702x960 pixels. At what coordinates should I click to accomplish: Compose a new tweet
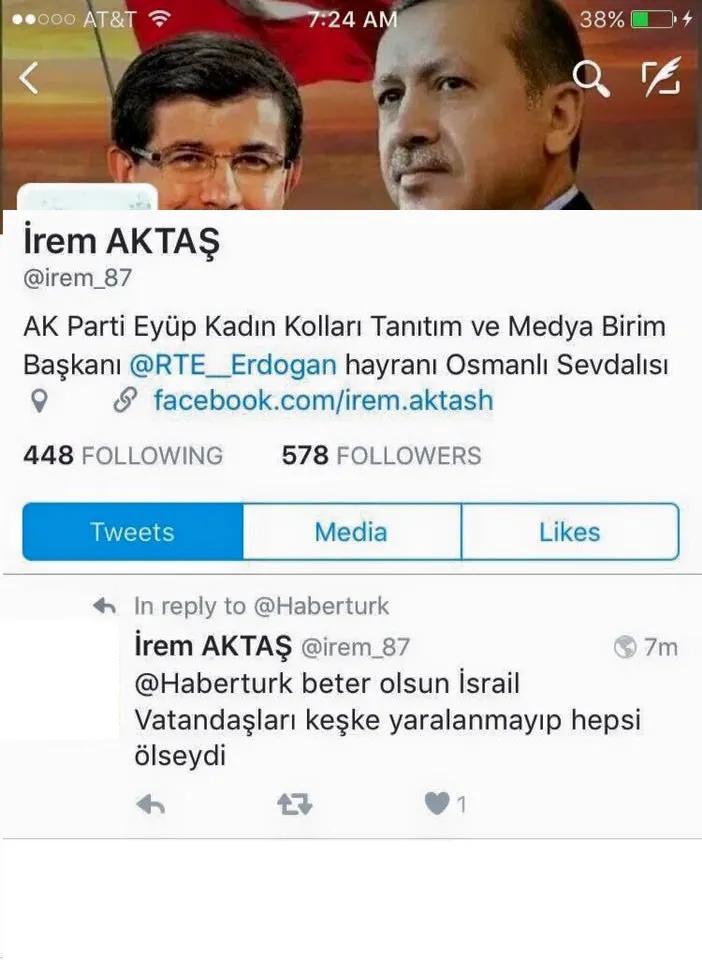(660, 78)
